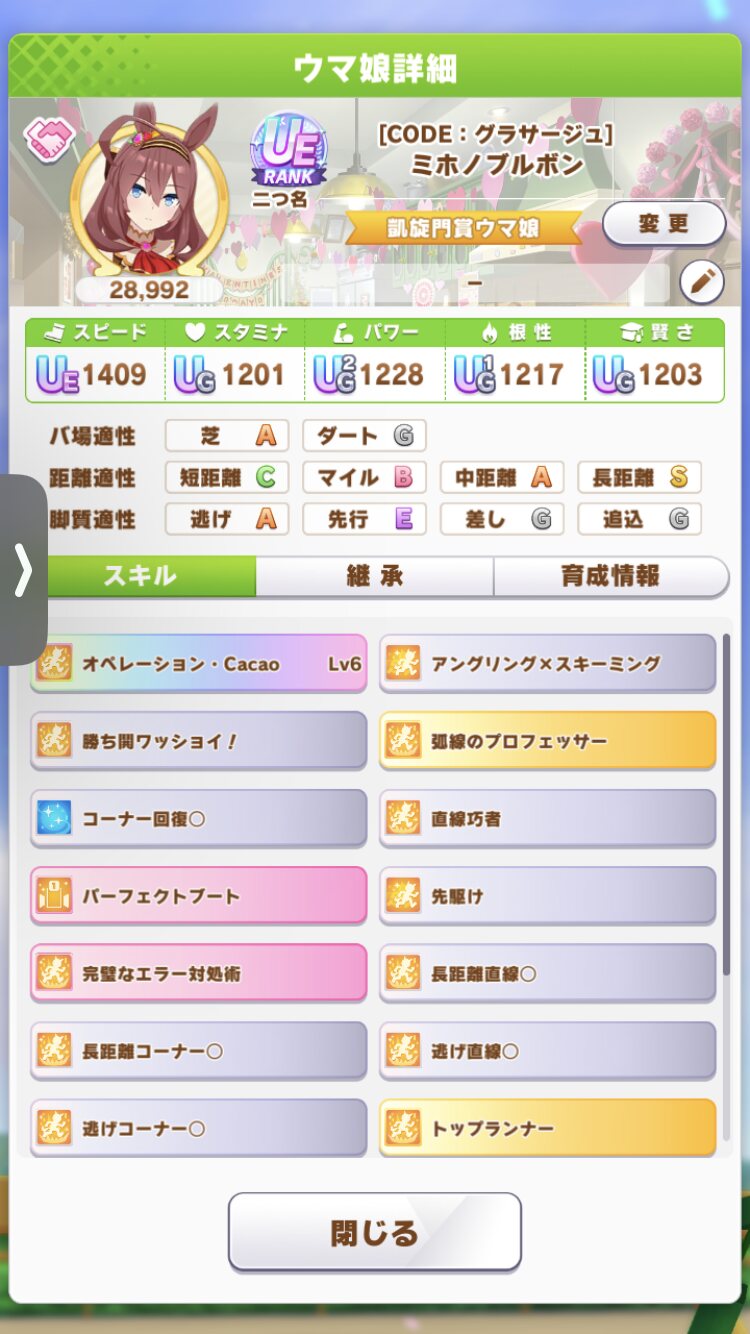Switch to the 育成情報 tab
This screenshot has height=1334, width=750.
click(x=610, y=576)
